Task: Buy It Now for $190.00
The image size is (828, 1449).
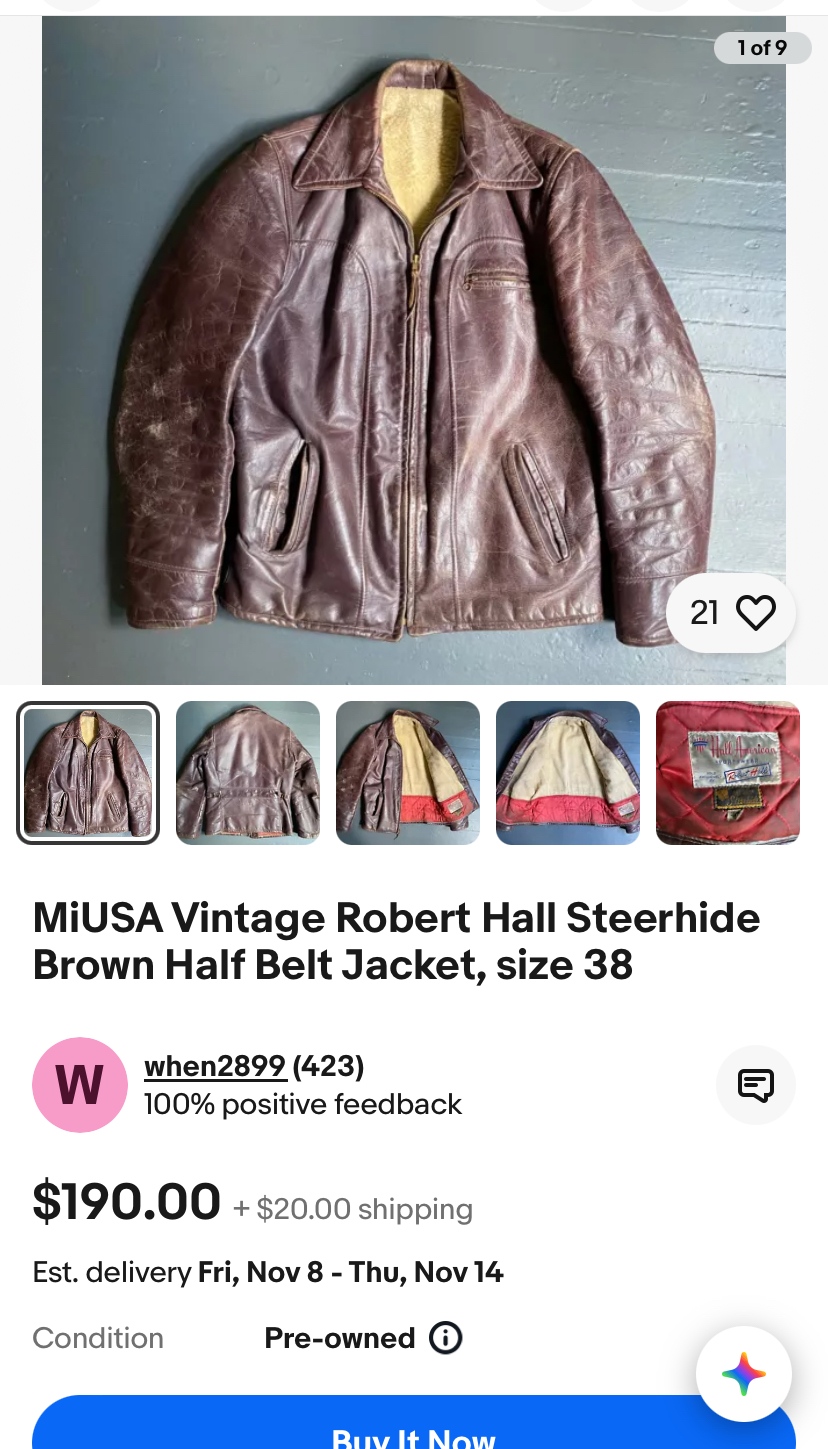Action: (413, 1430)
